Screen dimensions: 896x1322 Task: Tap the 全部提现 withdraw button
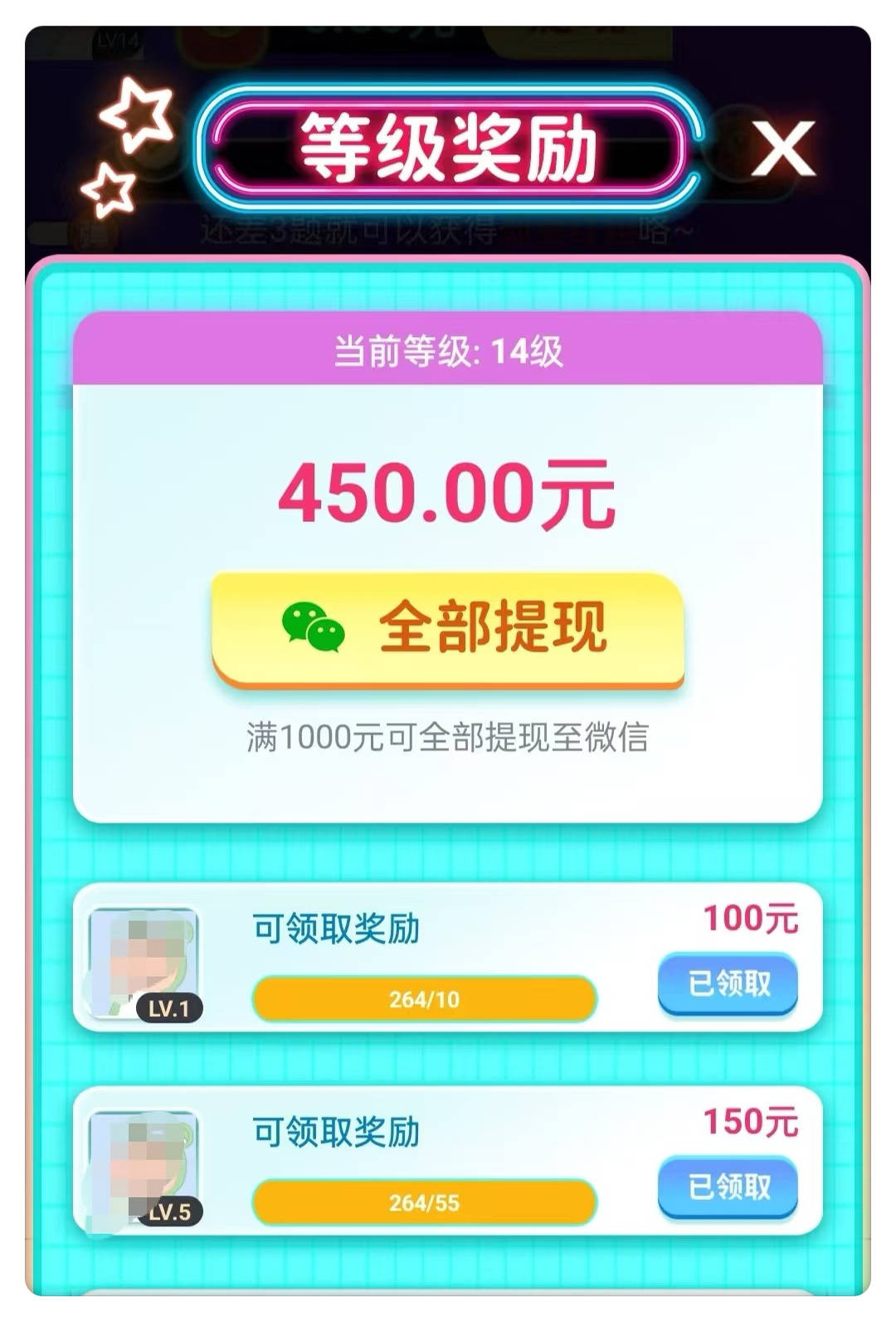447,628
